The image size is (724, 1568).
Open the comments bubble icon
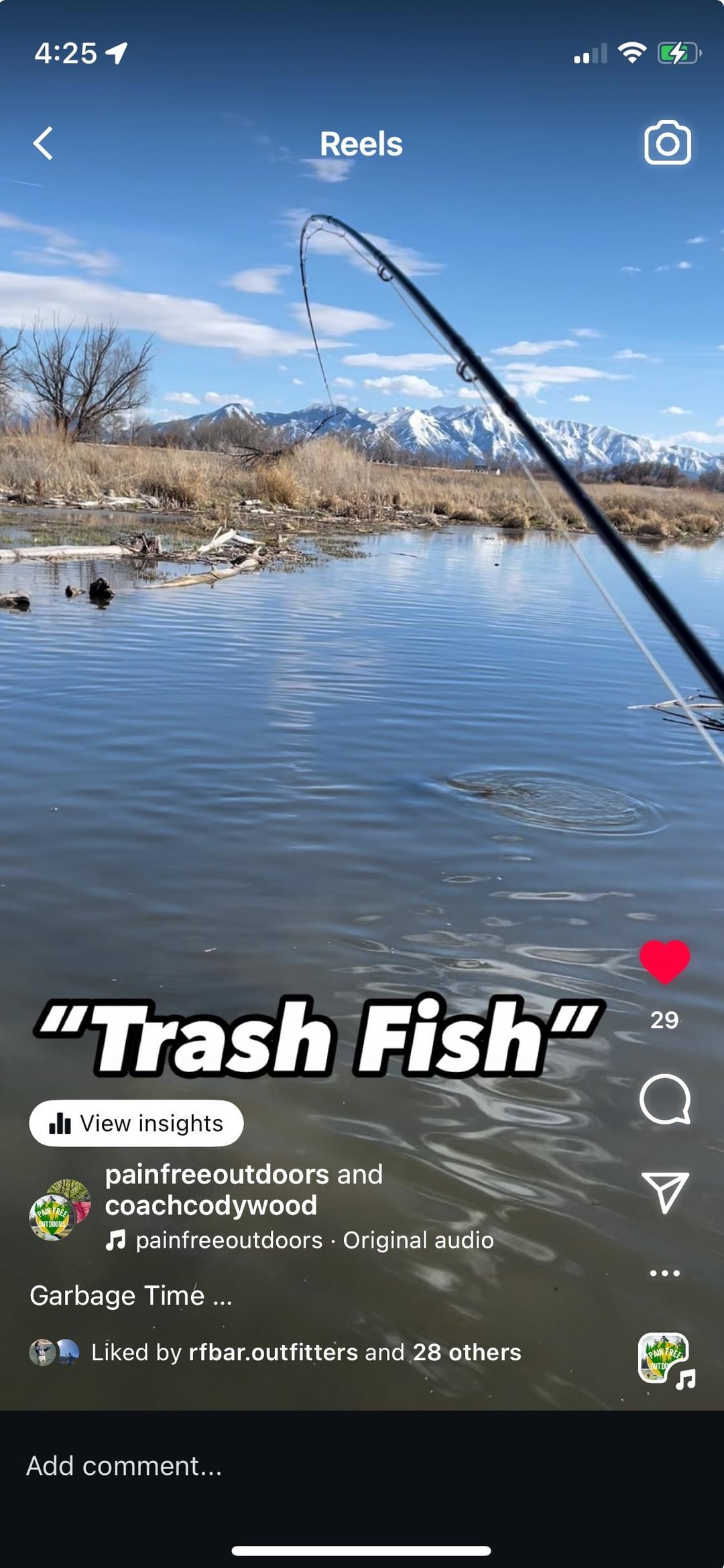click(x=664, y=1100)
